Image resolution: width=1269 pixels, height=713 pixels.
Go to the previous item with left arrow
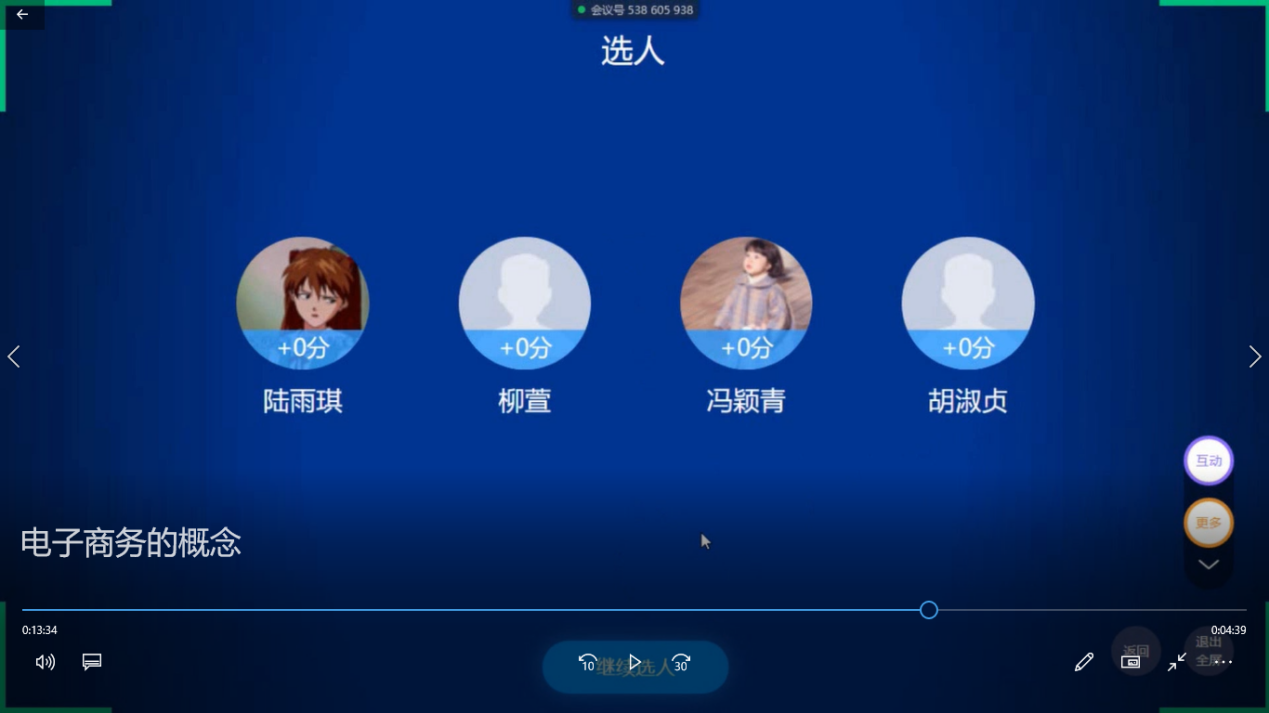14,357
